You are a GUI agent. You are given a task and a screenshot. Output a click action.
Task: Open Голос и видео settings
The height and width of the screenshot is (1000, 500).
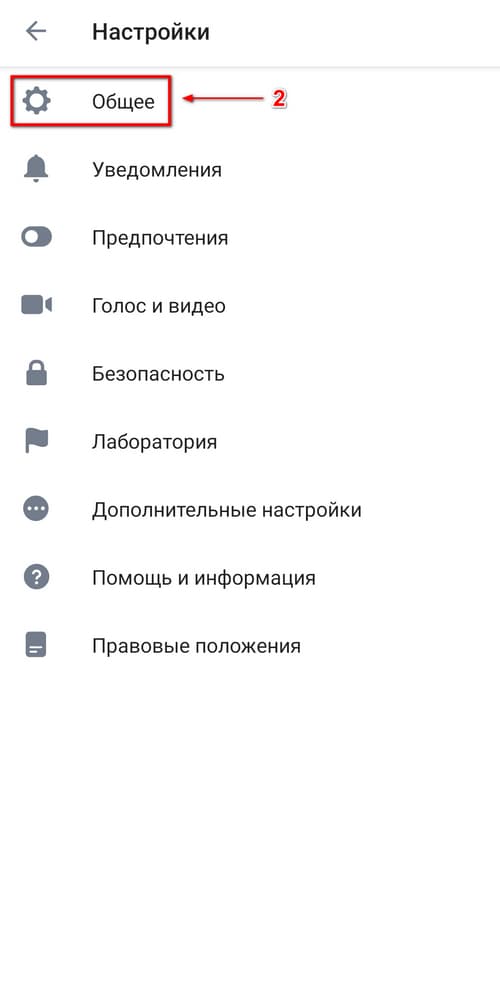click(x=250, y=306)
